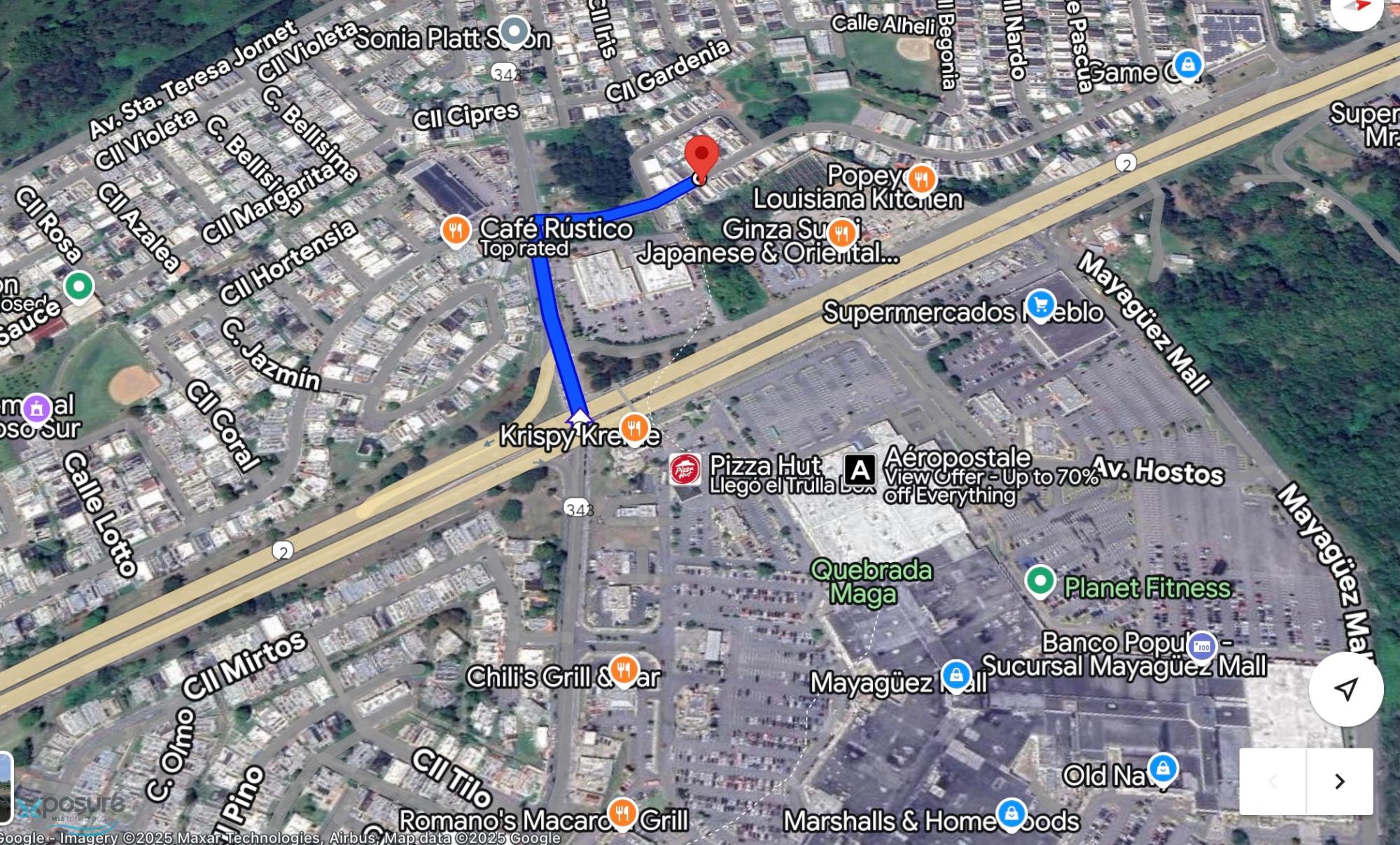Go to the next route step arrow
This screenshot has height=845, width=1400.
point(1339,781)
